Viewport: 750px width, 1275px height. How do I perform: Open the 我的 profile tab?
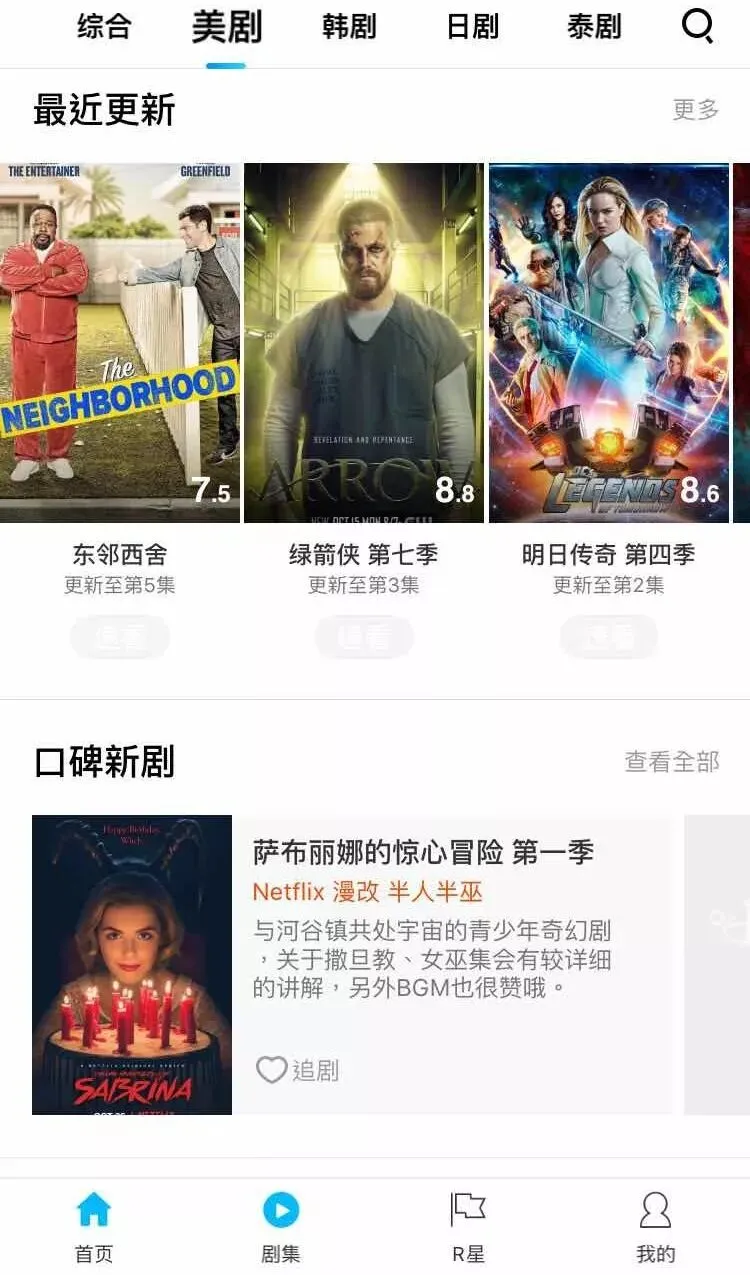click(x=655, y=1227)
